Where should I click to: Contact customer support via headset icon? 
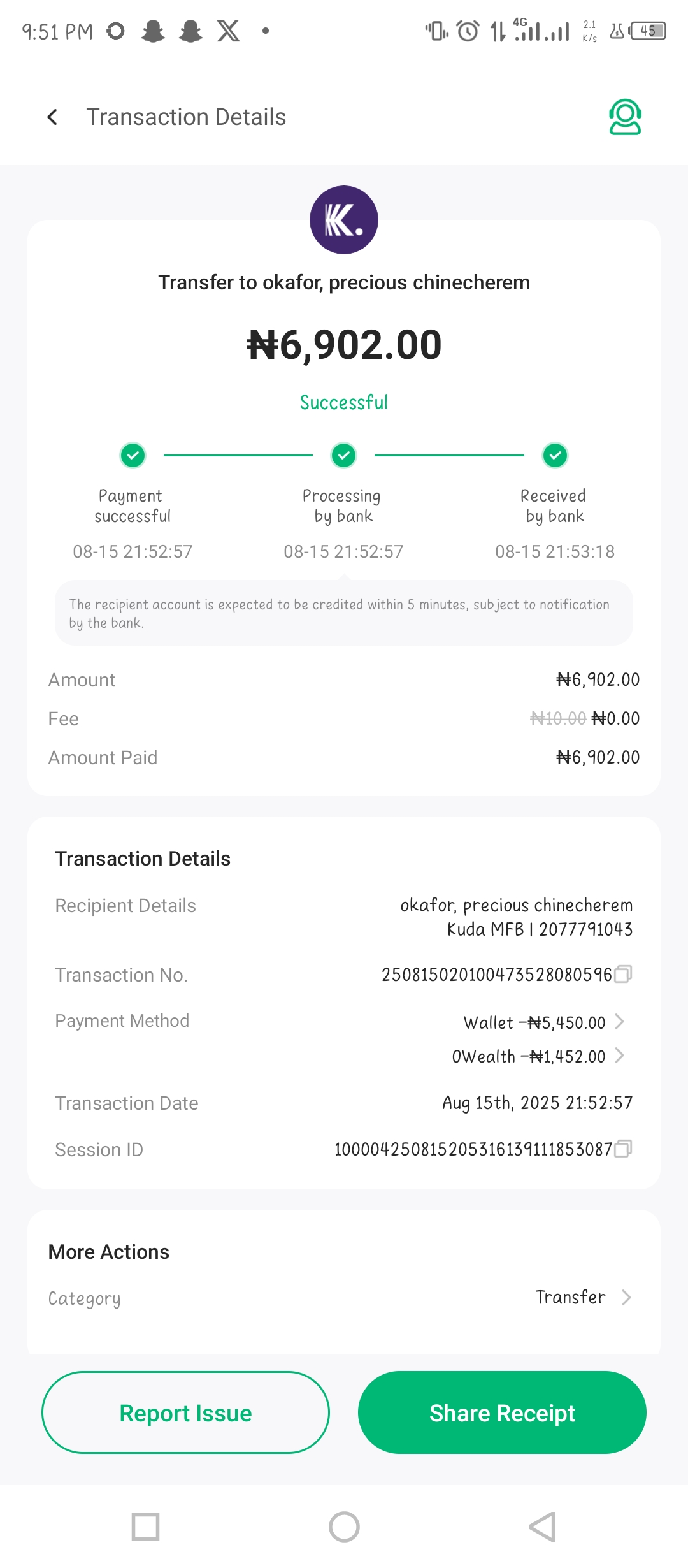(625, 117)
